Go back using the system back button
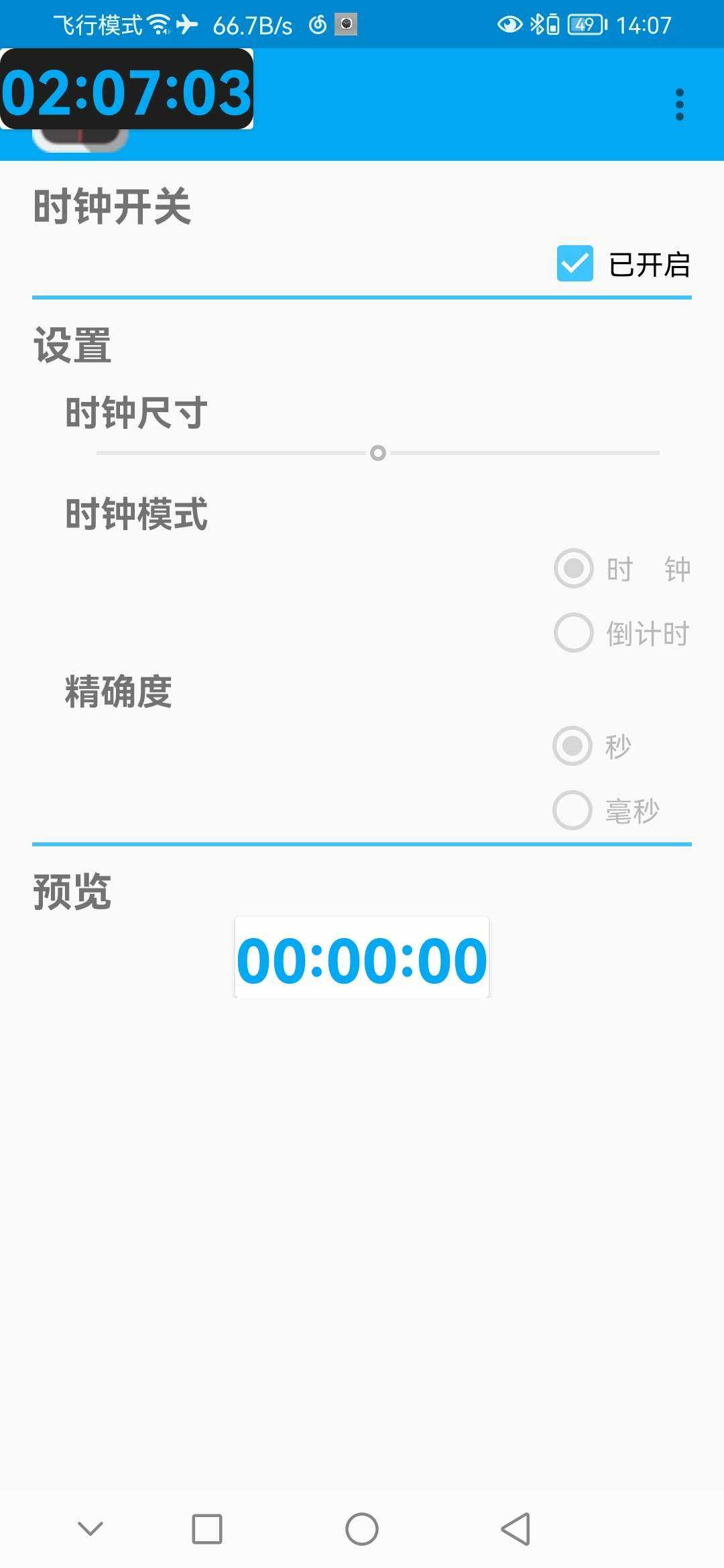This screenshot has width=724, height=1568. click(x=516, y=1529)
